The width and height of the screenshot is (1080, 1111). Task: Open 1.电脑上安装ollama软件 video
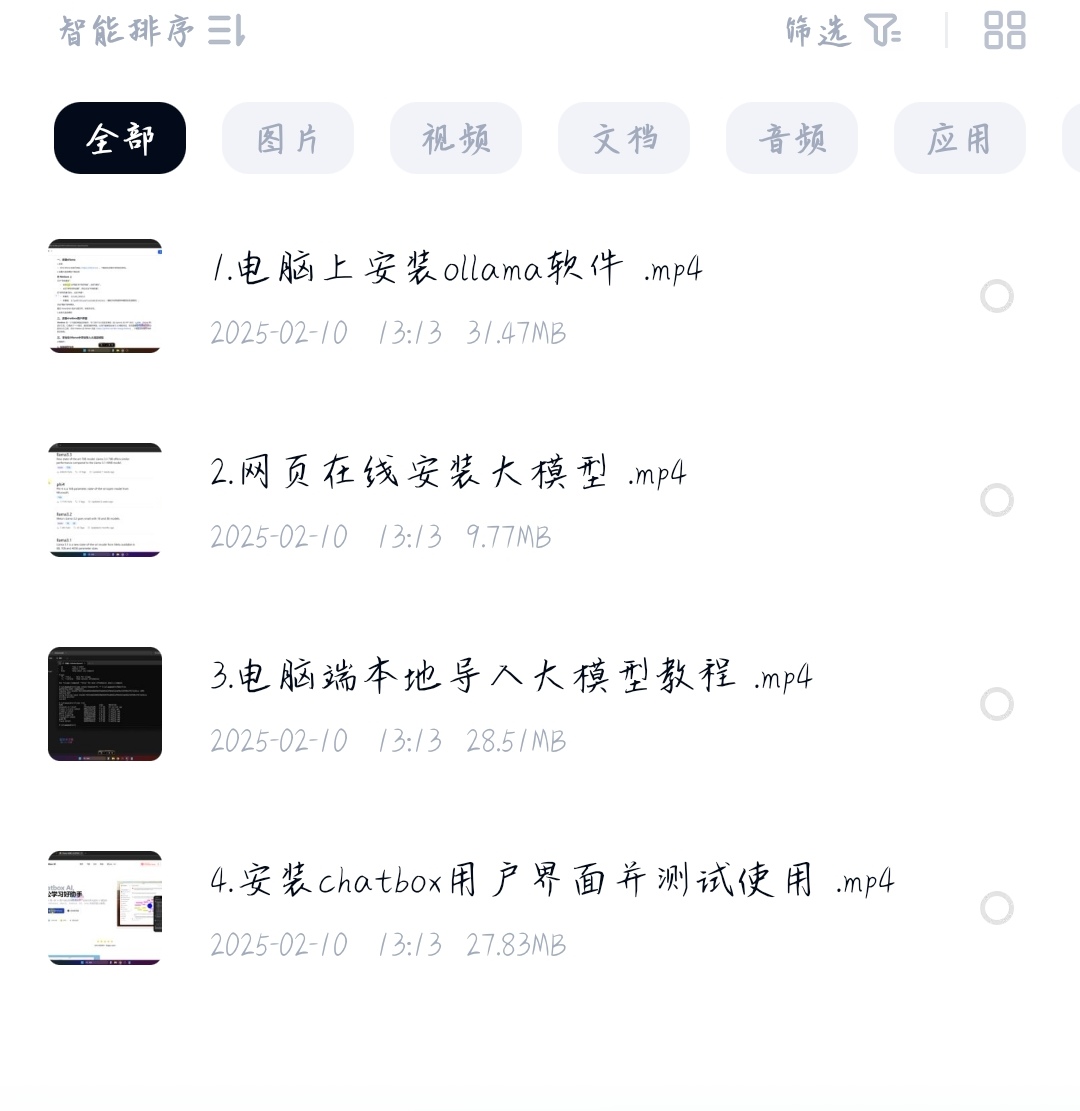[x=457, y=269]
